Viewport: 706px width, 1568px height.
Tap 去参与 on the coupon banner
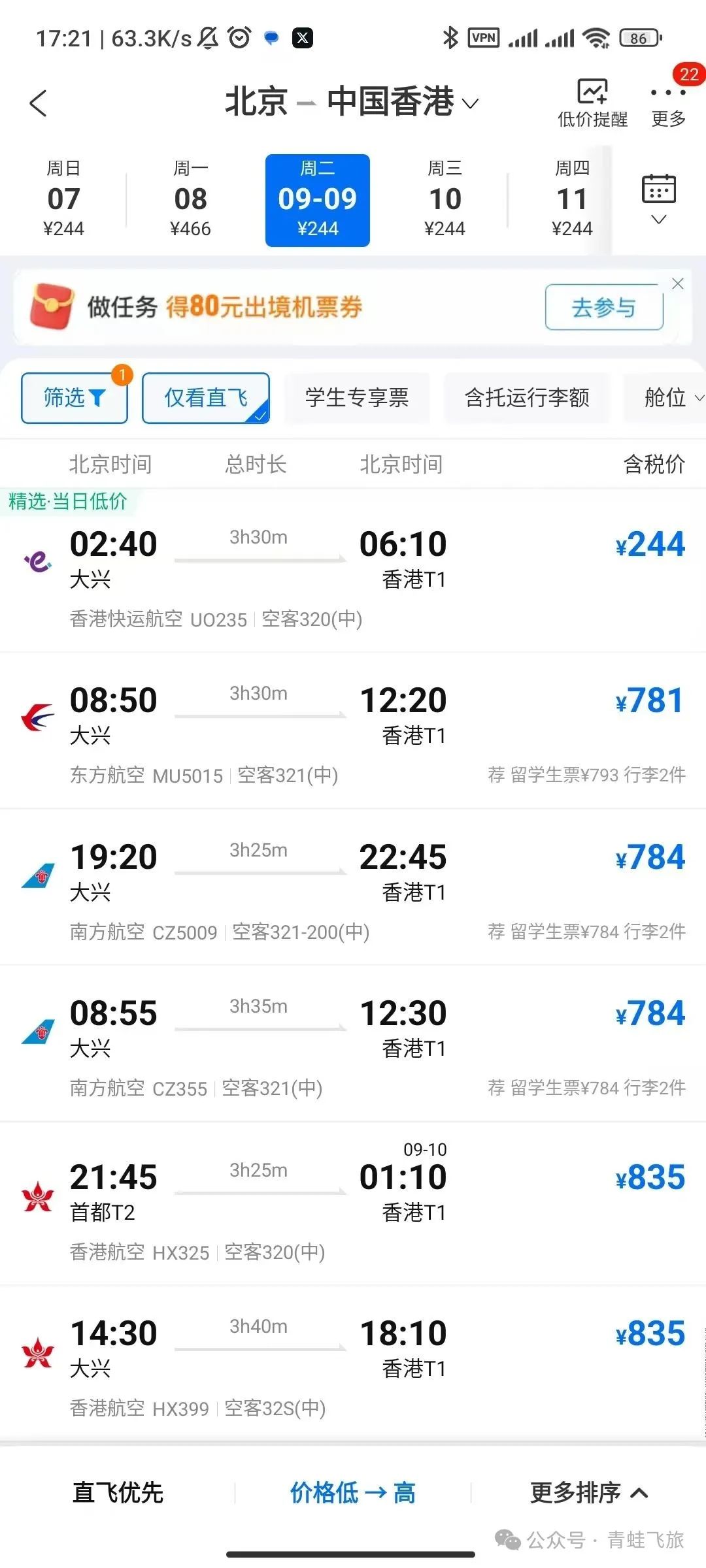(x=604, y=307)
